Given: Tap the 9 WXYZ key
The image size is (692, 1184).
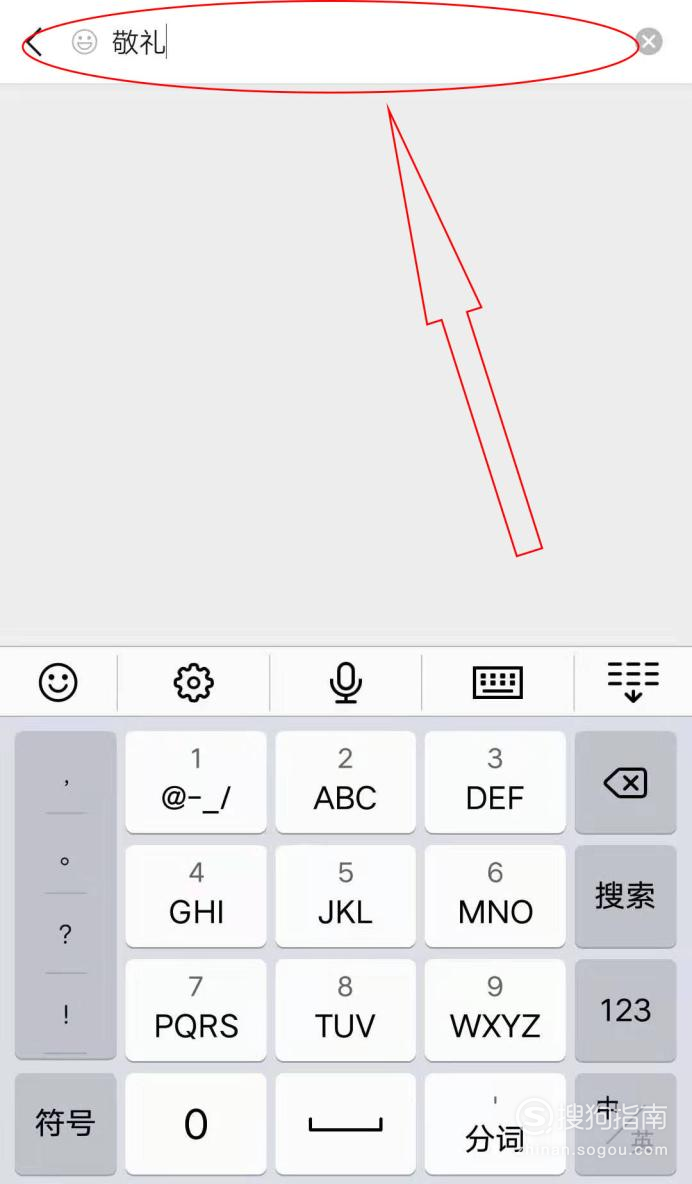Looking at the screenshot, I should pos(495,1010).
